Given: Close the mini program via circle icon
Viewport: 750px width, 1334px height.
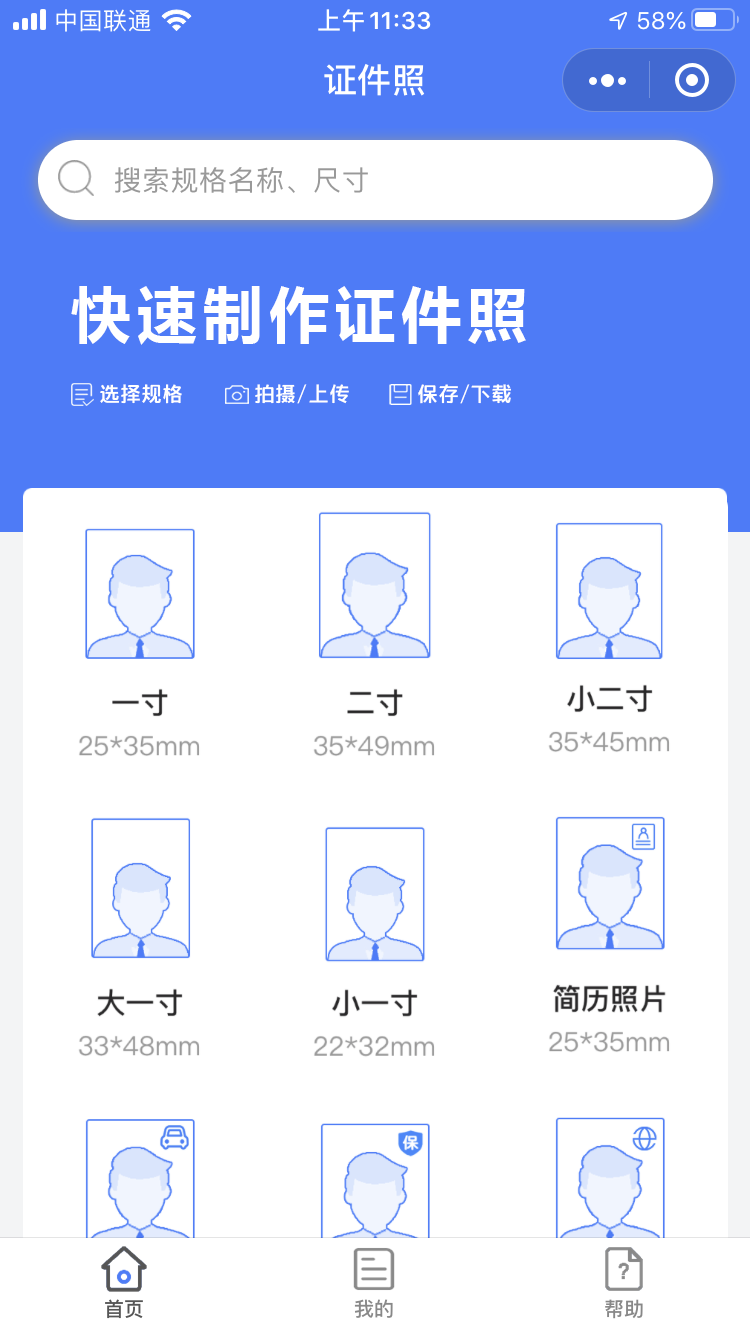Looking at the screenshot, I should (692, 81).
